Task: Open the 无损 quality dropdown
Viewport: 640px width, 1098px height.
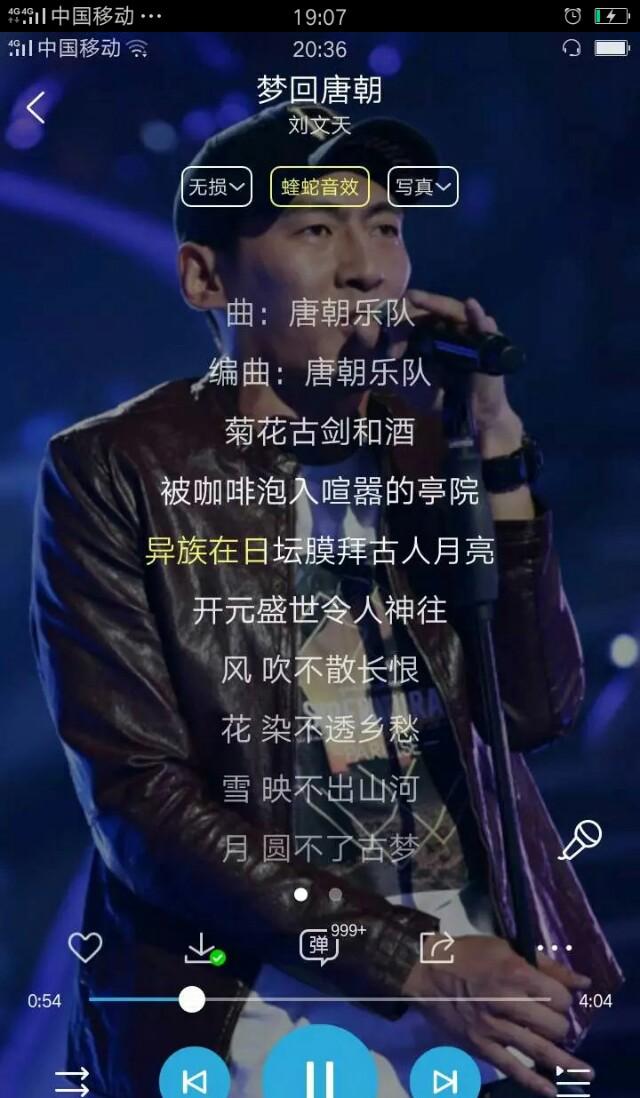Action: [x=217, y=186]
